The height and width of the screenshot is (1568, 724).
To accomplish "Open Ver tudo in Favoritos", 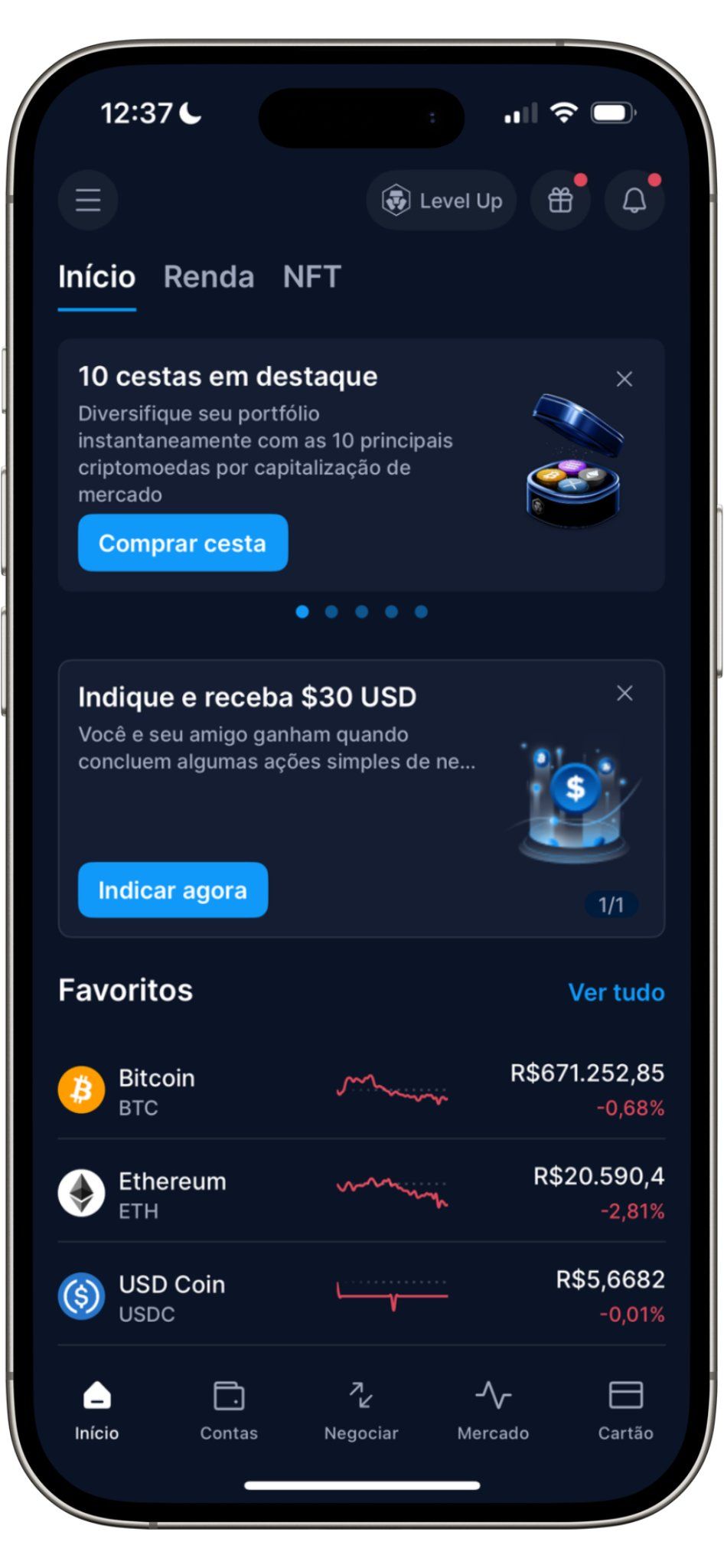I will 616,992.
